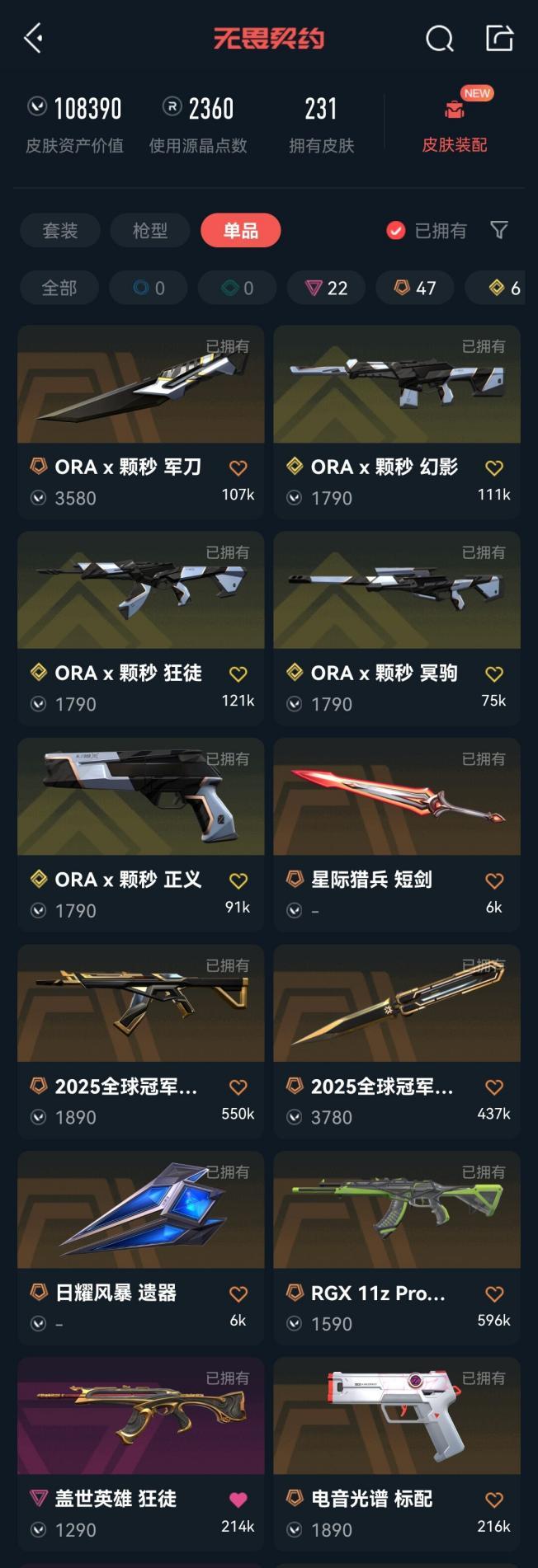
Task: Switch to the 枪型 tab
Action: tap(150, 231)
